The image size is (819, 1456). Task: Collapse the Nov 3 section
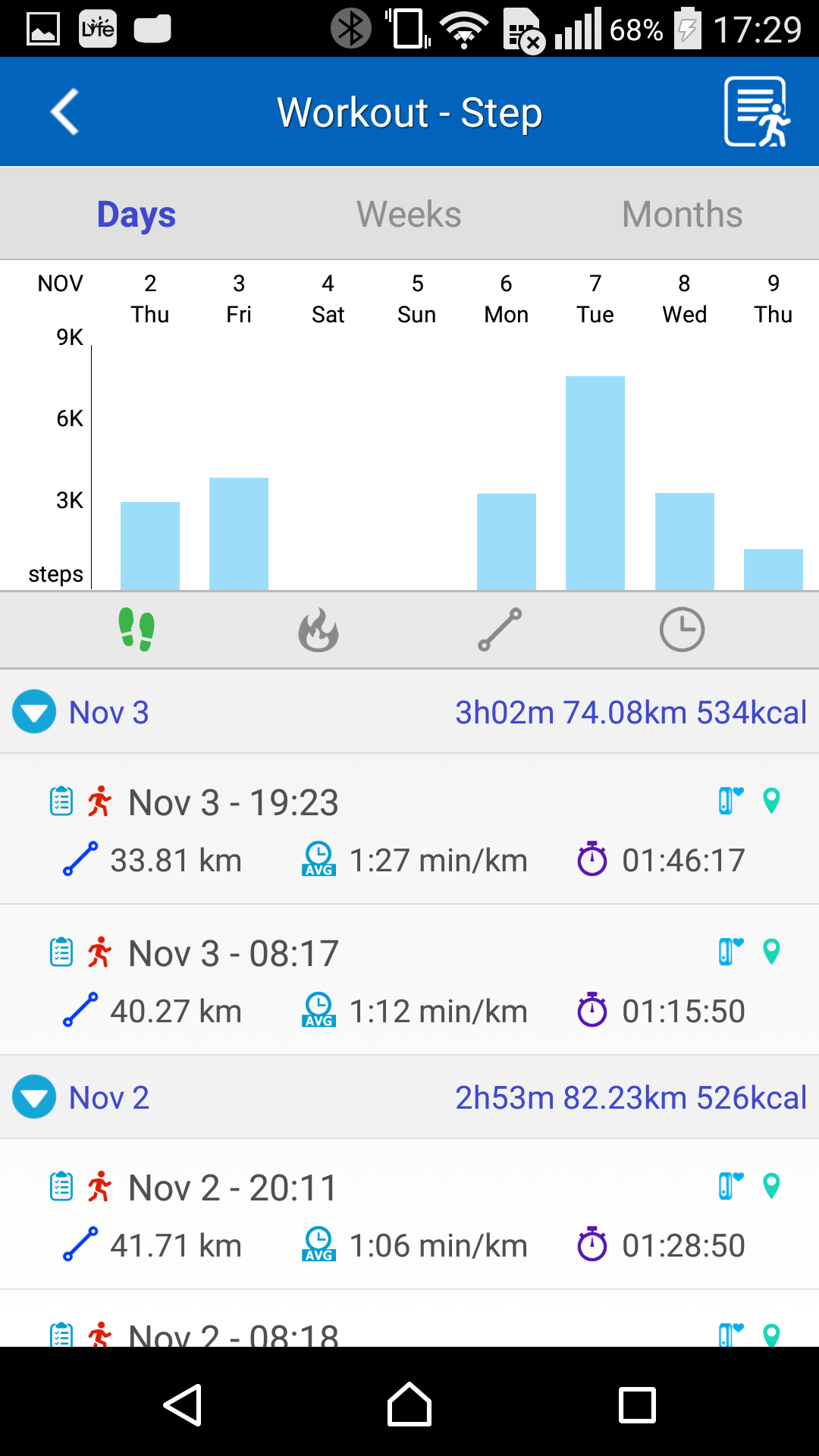click(34, 711)
